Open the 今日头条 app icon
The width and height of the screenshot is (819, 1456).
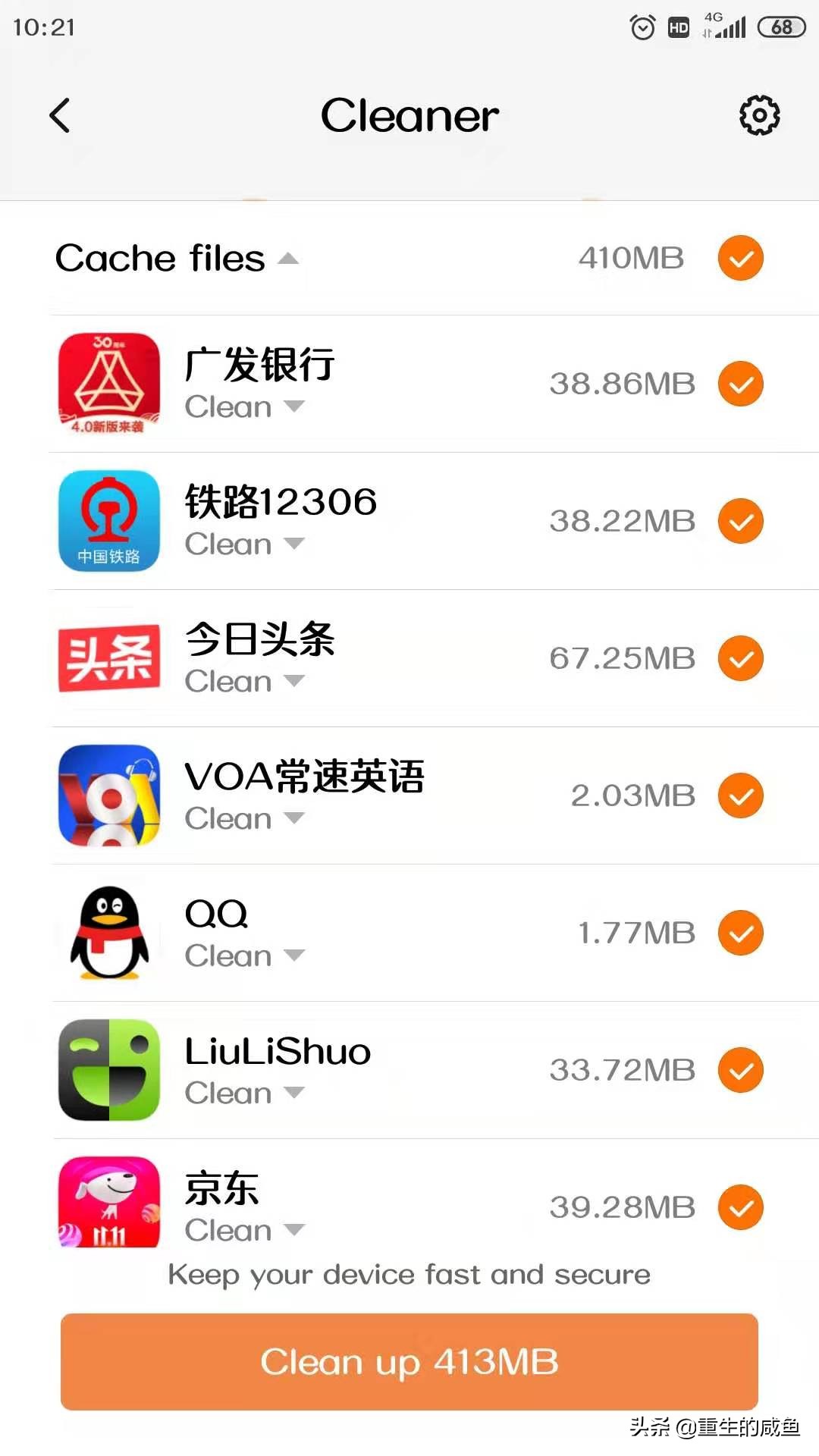(x=108, y=657)
